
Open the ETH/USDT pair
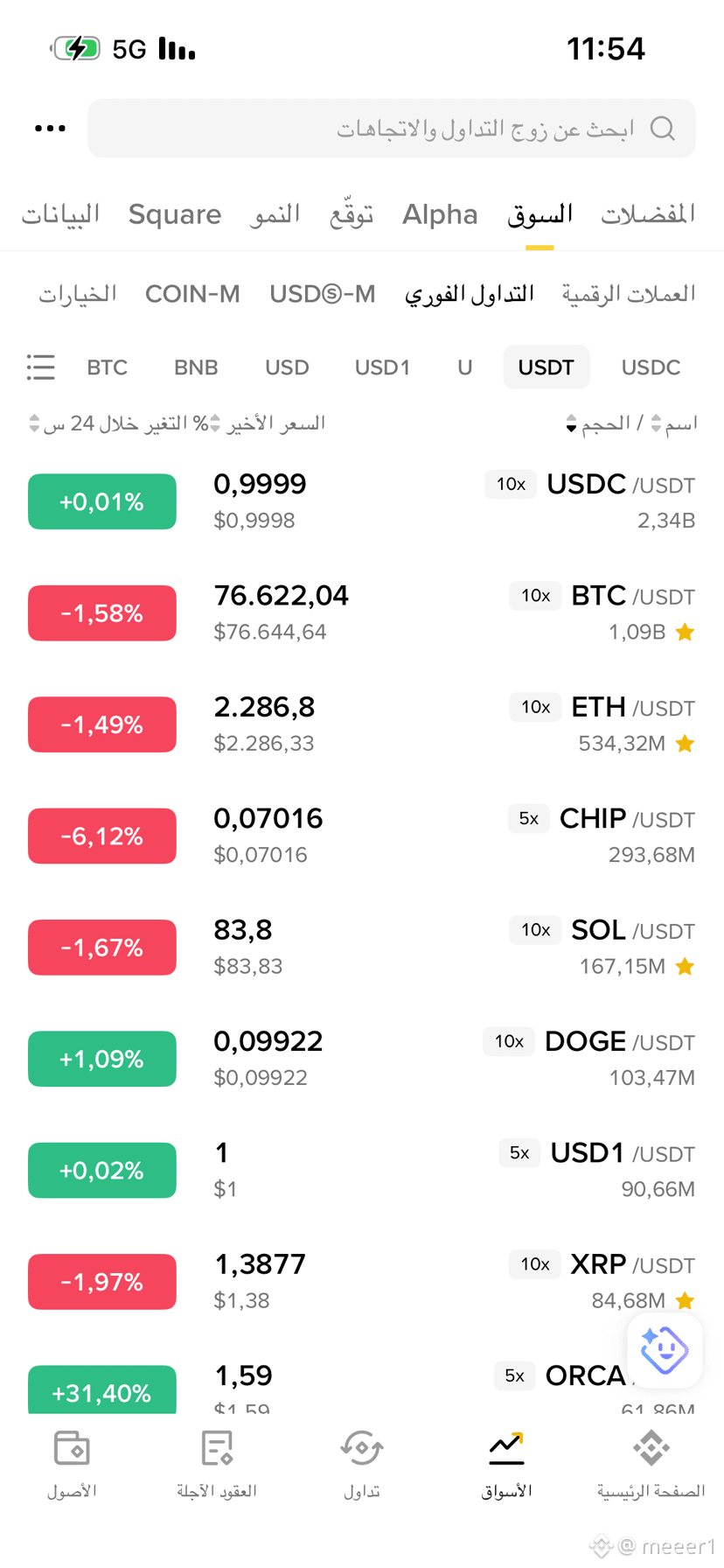[362, 724]
